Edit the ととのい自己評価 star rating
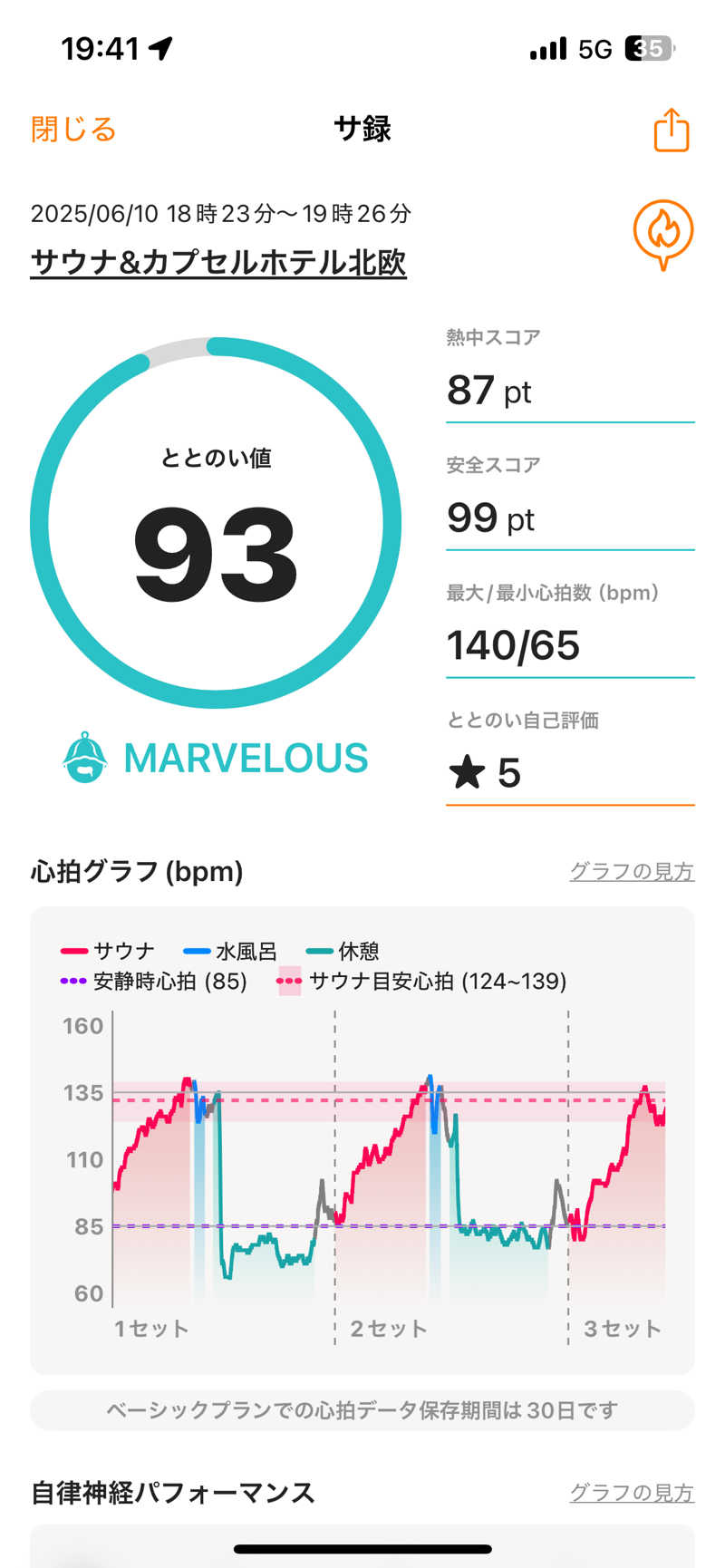This screenshot has width=725, height=1568. pyautogui.click(x=569, y=773)
